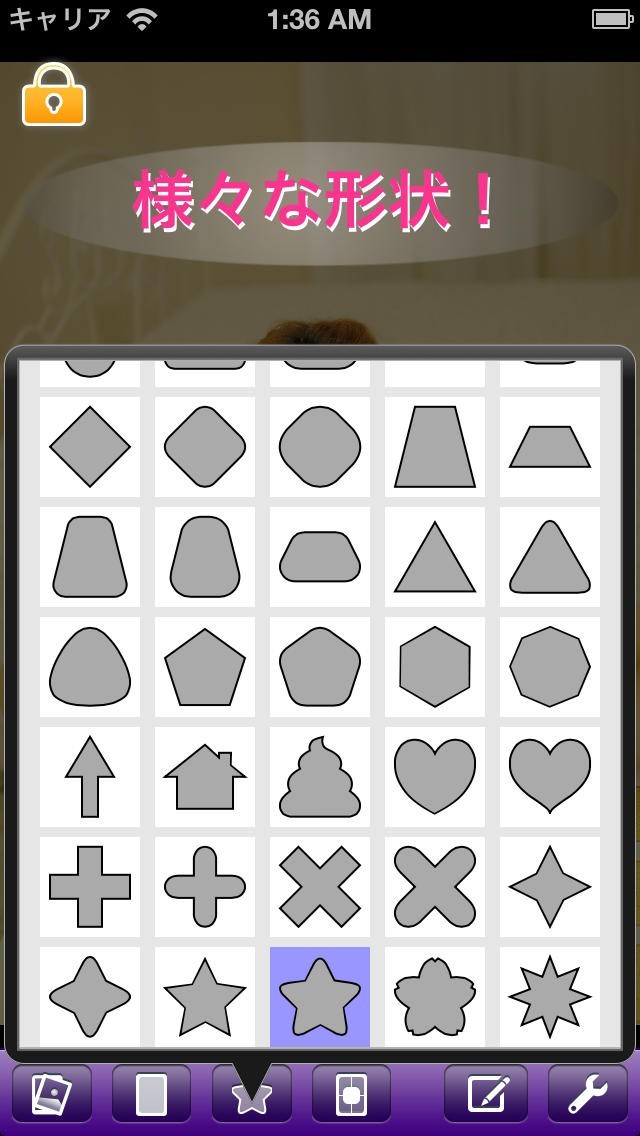Open the center alignment tool
640x1136 pixels.
click(351, 1097)
